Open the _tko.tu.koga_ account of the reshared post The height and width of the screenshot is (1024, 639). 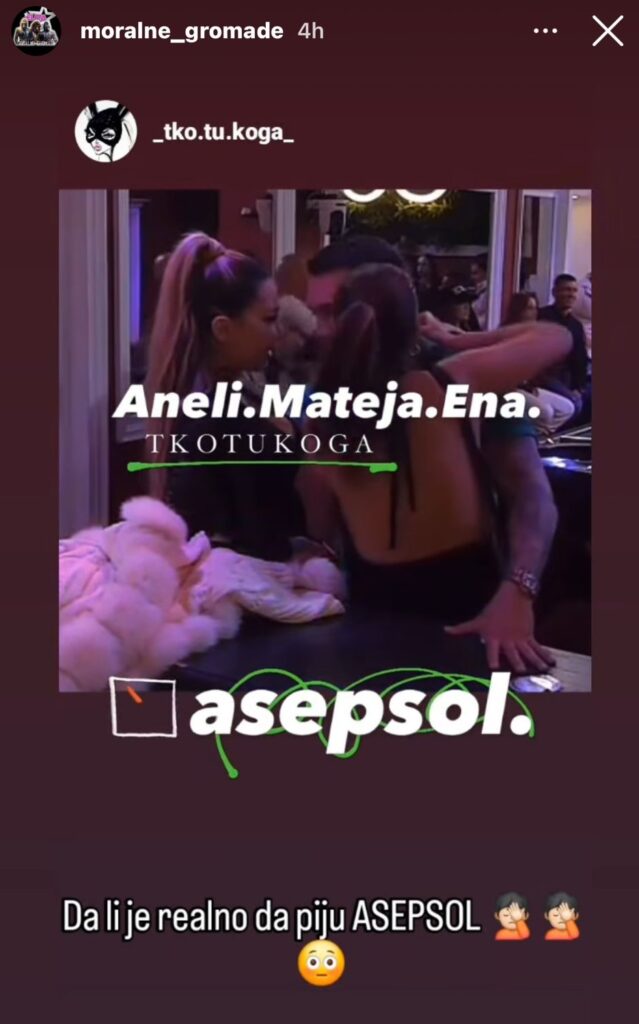(x=223, y=133)
